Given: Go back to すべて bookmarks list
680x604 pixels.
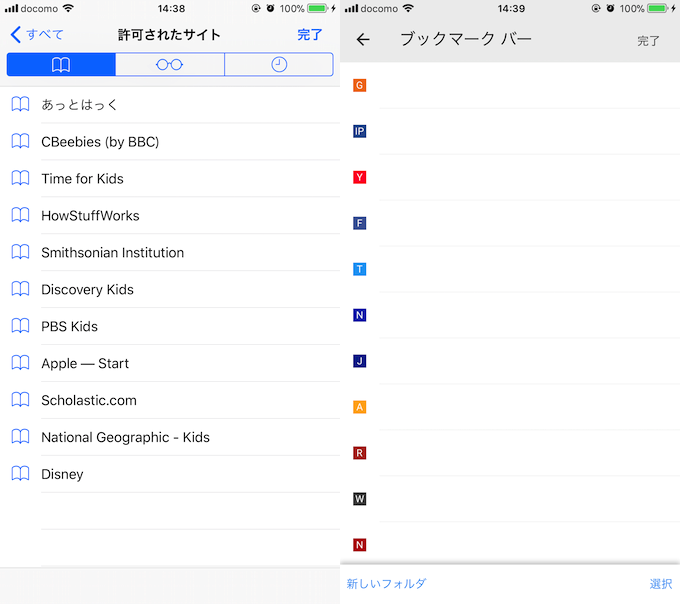Looking at the screenshot, I should coord(37,35).
